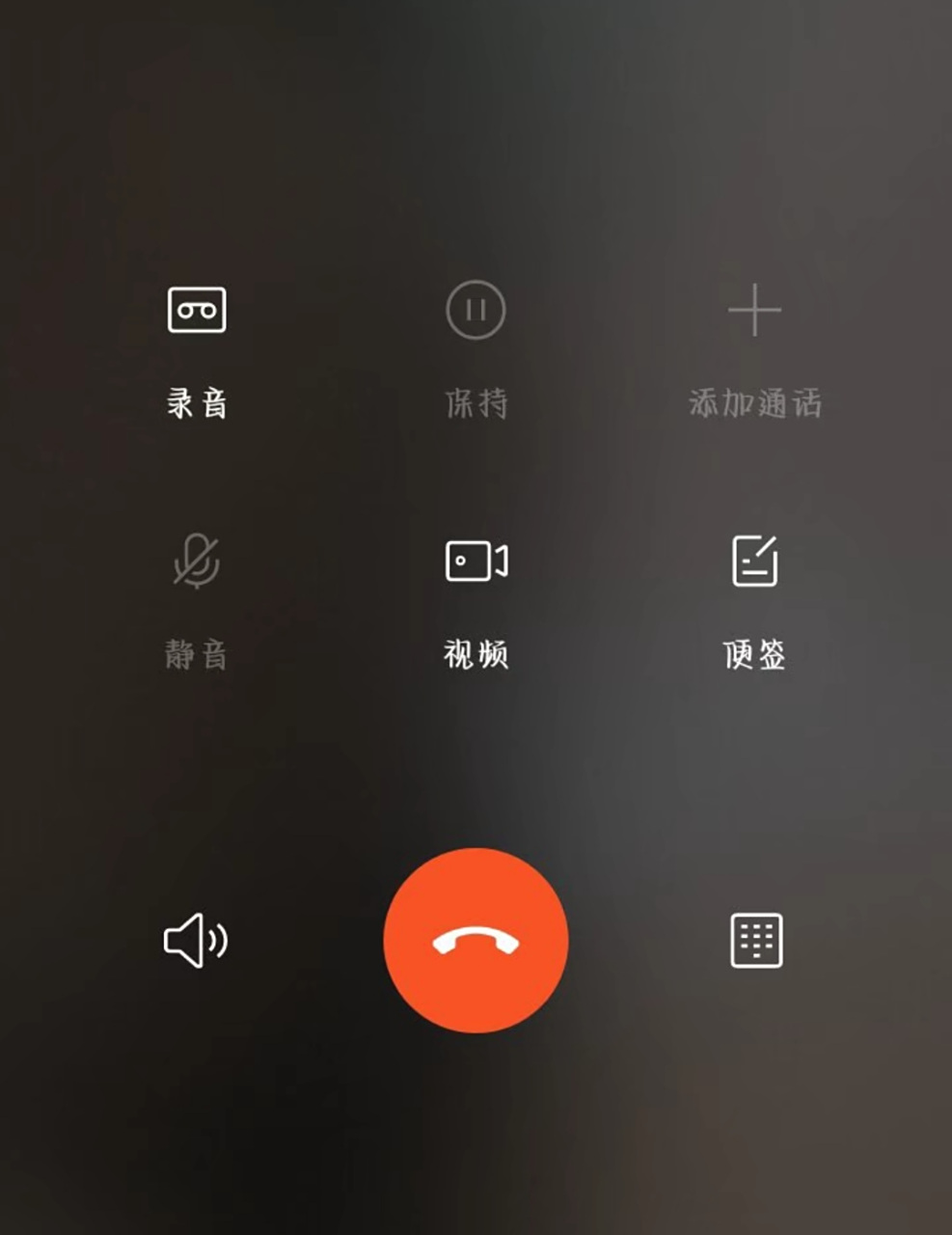Viewport: 952px width, 1235px height.
Task: Select the 静音 microphone mute icon
Action: 197,563
